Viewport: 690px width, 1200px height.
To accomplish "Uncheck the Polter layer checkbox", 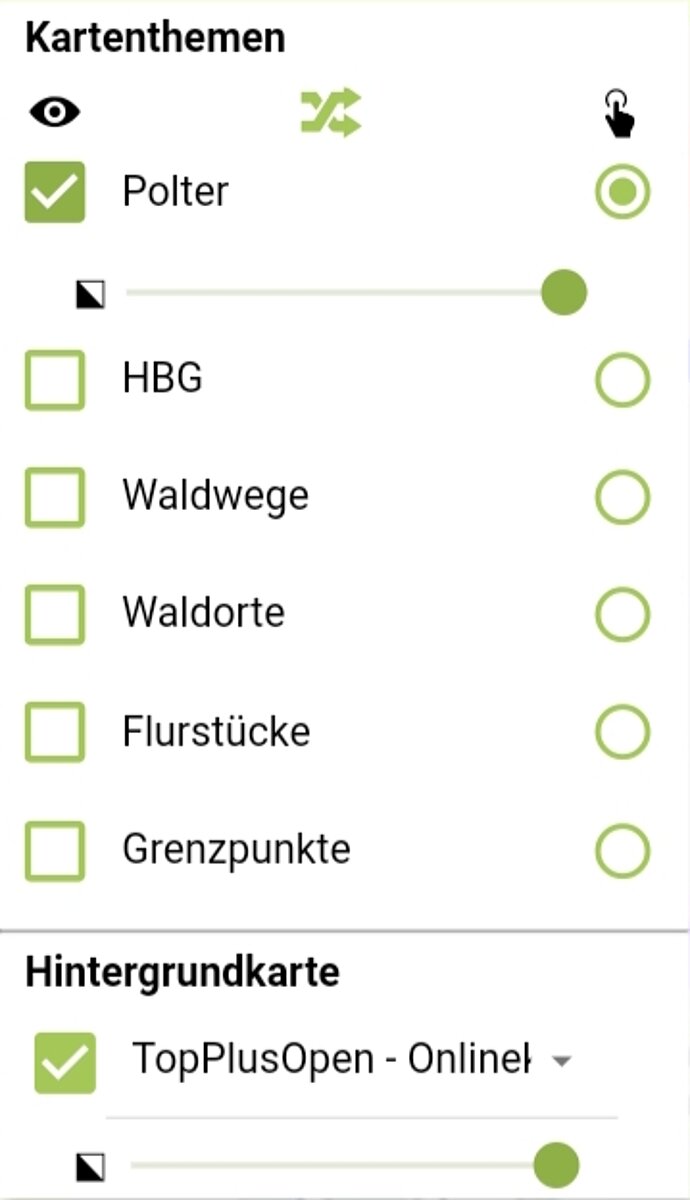I will 55,191.
